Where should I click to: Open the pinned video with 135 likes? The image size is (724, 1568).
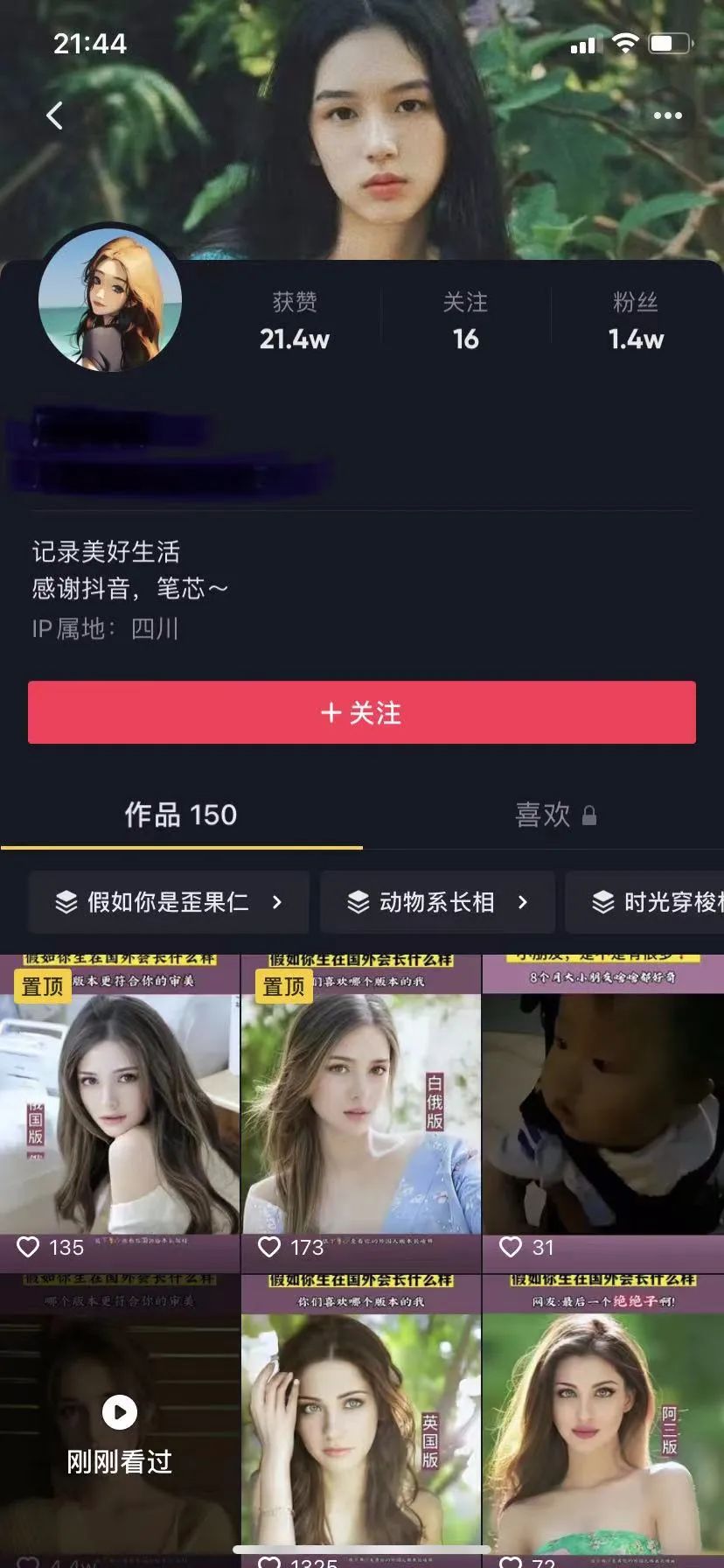tap(120, 1111)
